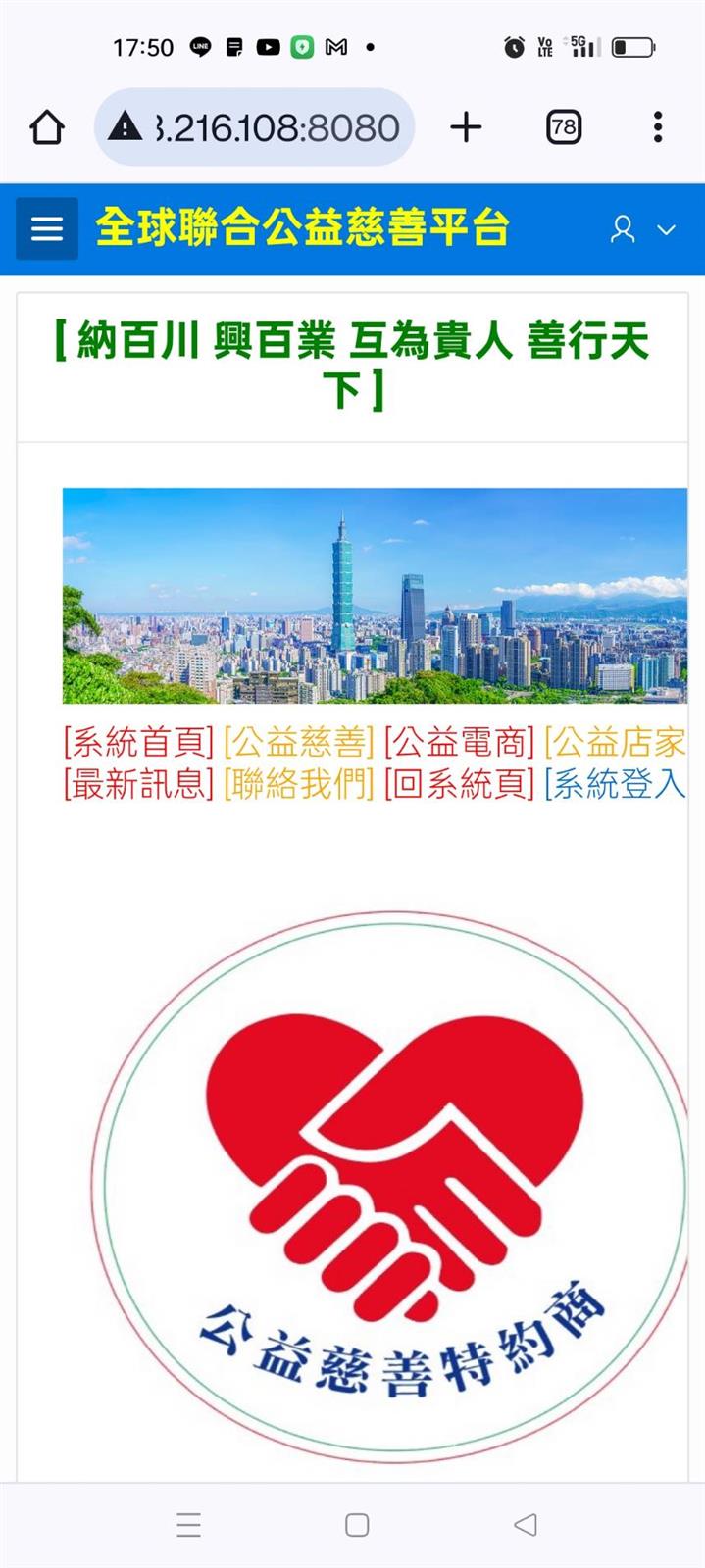The image size is (705, 1568).
Task: Open the 公益電商 link
Action: (x=459, y=743)
